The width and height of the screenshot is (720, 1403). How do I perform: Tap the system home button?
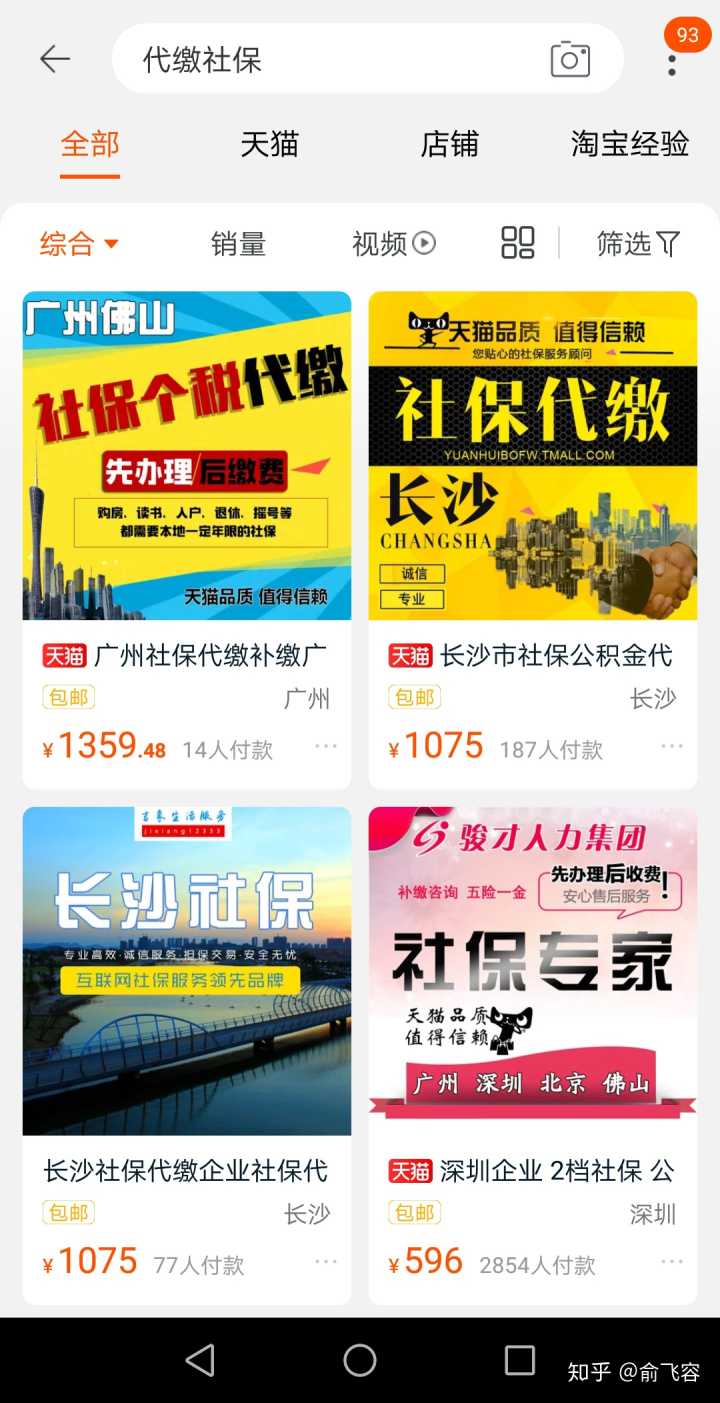click(360, 1360)
